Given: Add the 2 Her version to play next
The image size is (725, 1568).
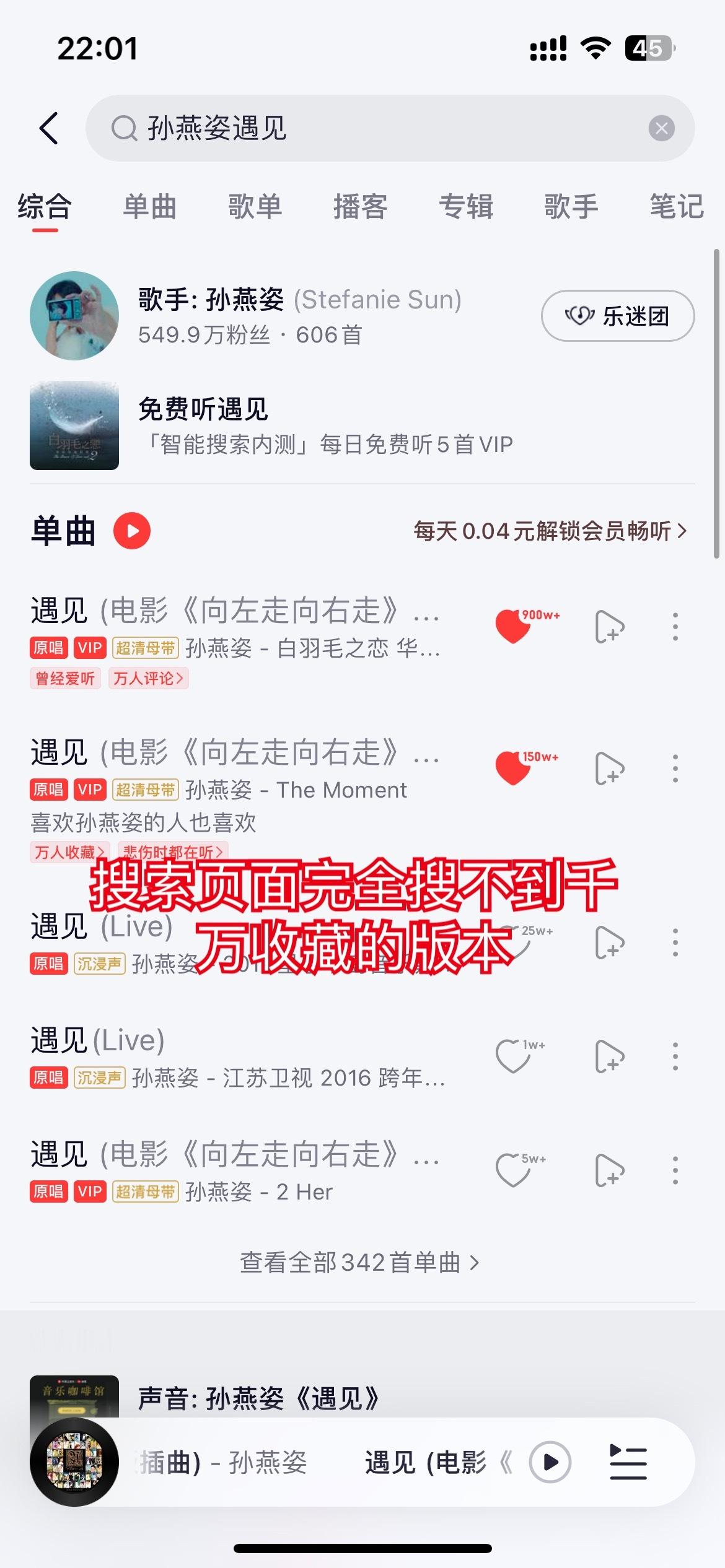Looking at the screenshot, I should pos(609,1170).
